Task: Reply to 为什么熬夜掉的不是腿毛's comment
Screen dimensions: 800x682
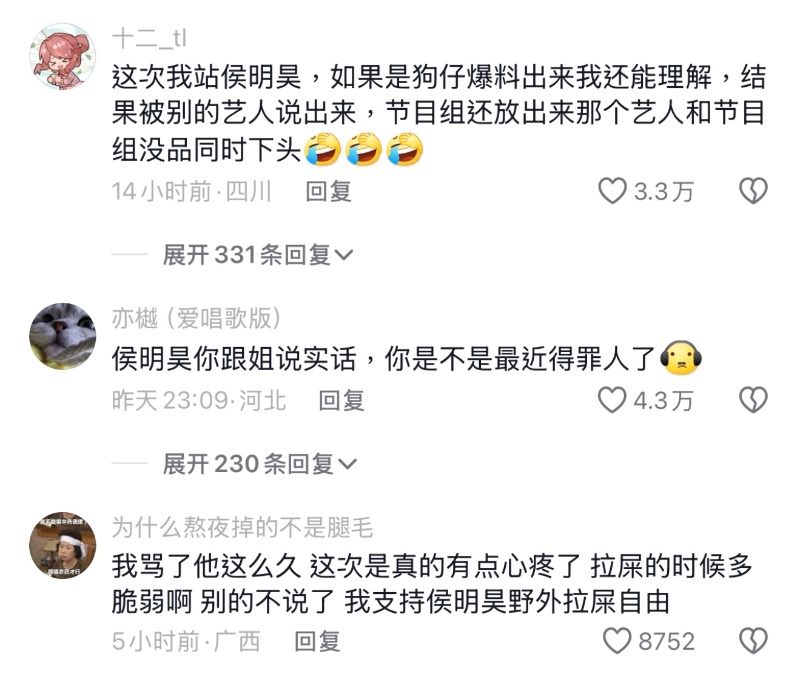Action: click(x=316, y=640)
